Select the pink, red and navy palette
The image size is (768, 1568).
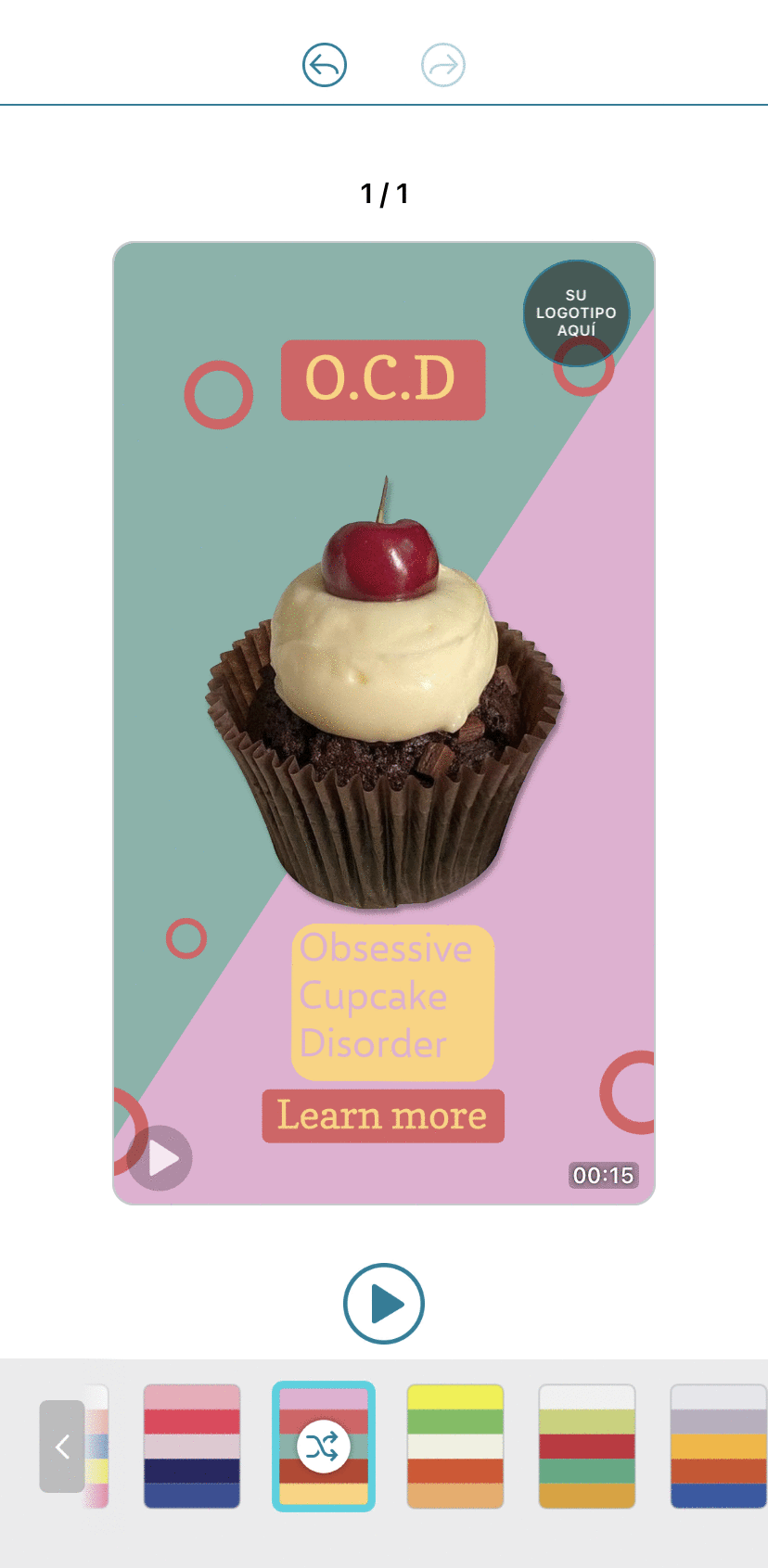click(x=192, y=1447)
